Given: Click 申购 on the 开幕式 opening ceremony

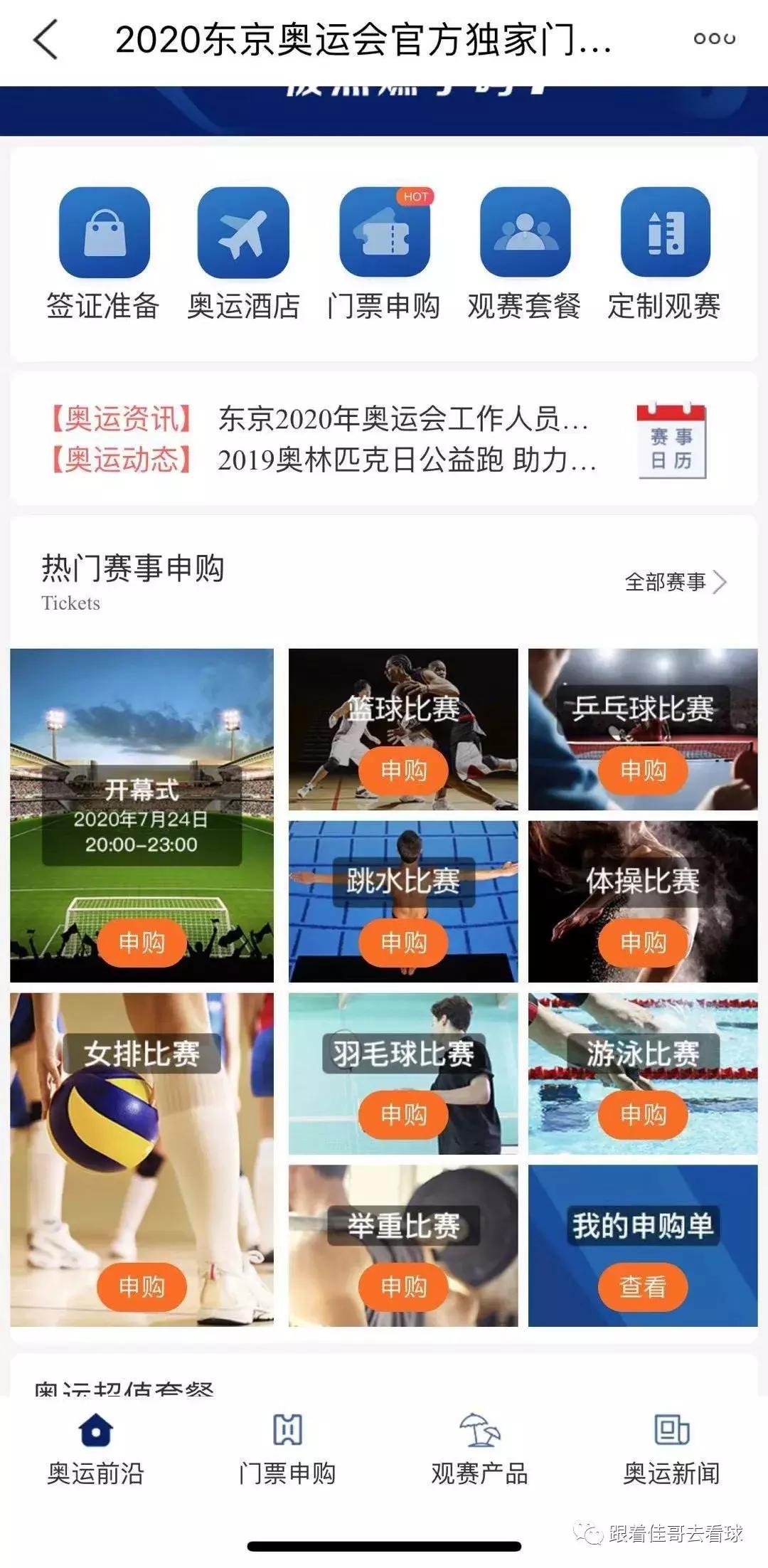Looking at the screenshot, I should click(141, 942).
